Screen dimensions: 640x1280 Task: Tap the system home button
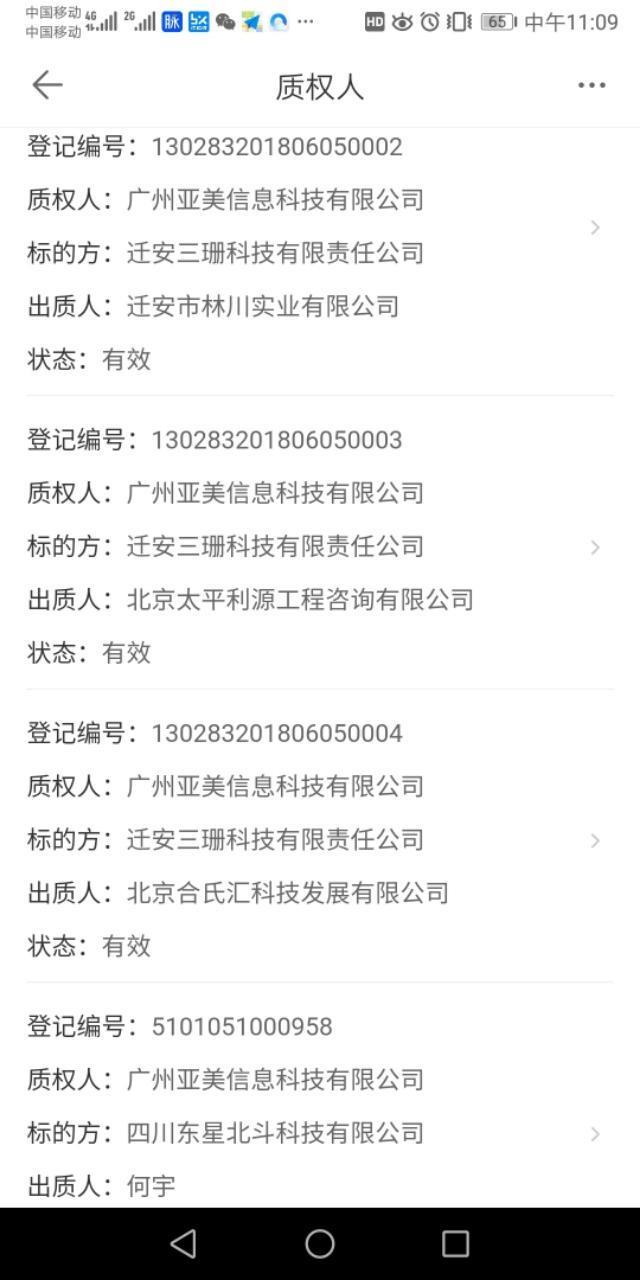320,1243
